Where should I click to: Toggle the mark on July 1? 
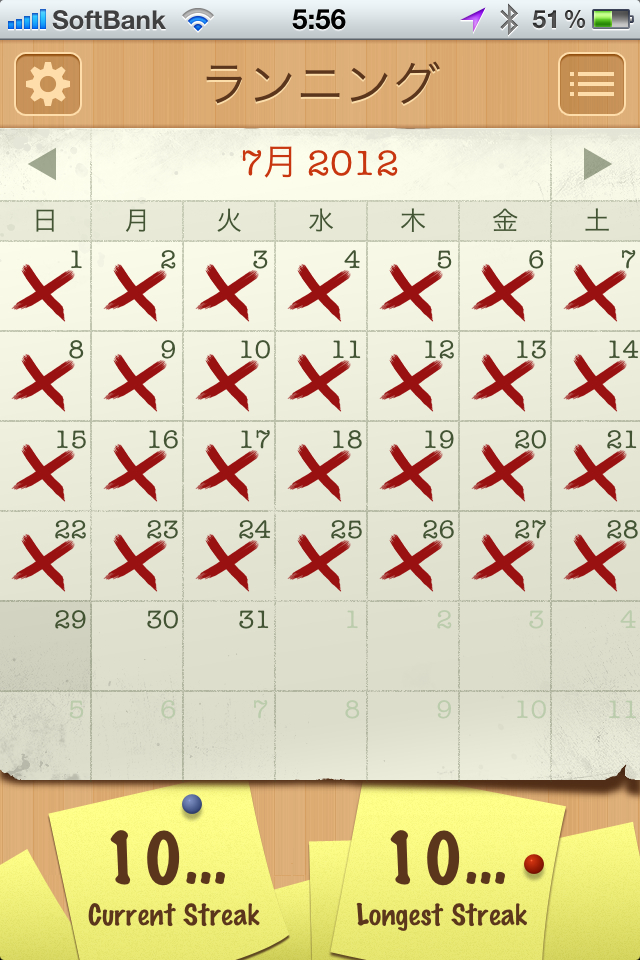coord(45,287)
